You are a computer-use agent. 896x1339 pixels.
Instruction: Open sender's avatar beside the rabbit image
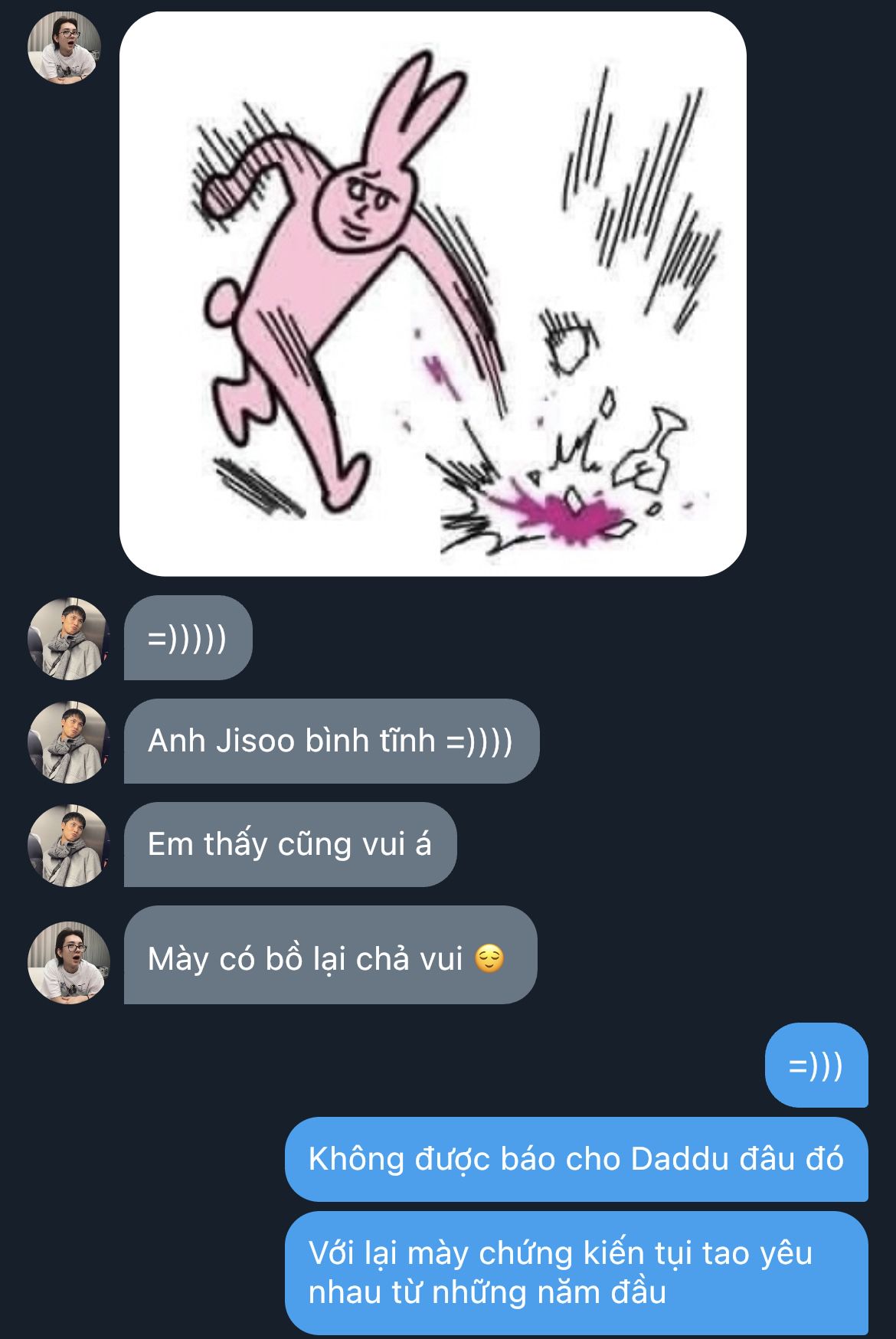pyautogui.click(x=64, y=48)
